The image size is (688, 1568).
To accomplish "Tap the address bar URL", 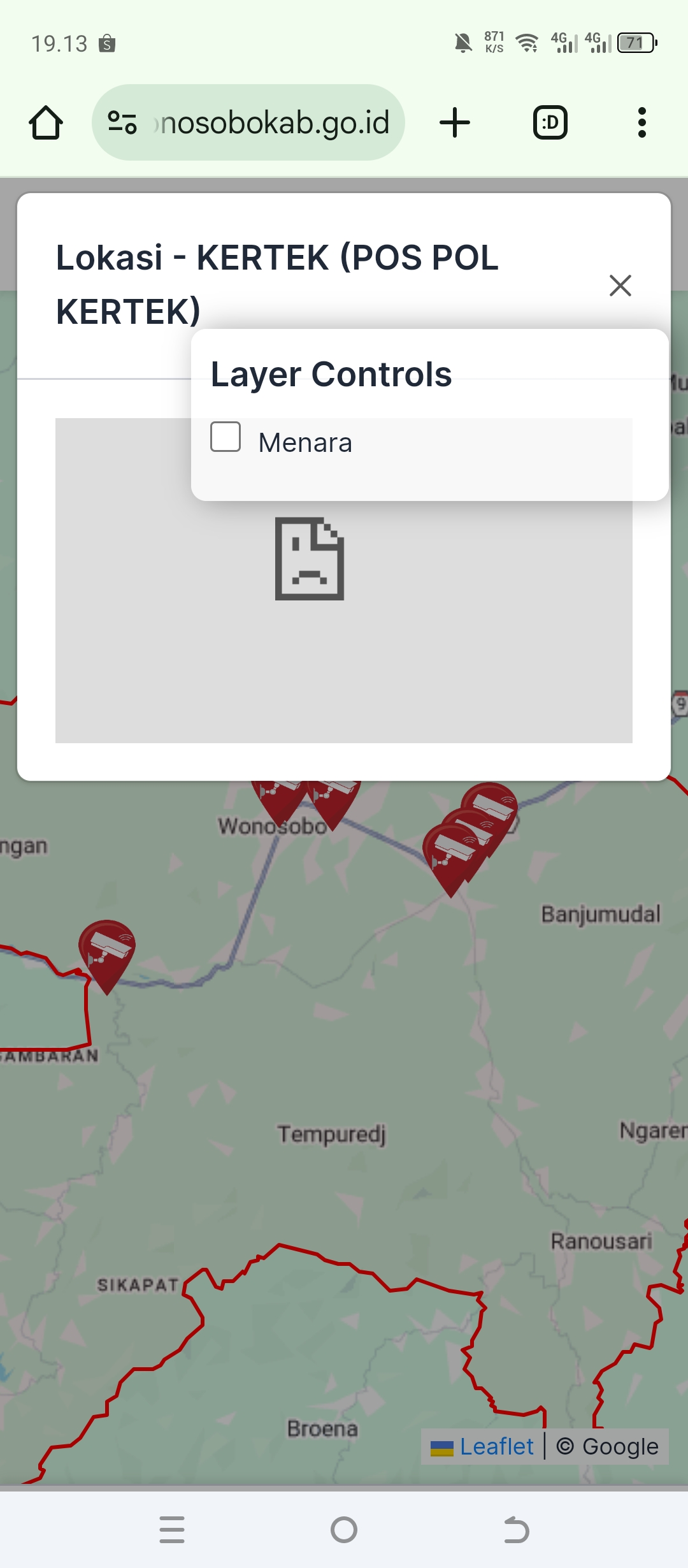I will coord(274,122).
